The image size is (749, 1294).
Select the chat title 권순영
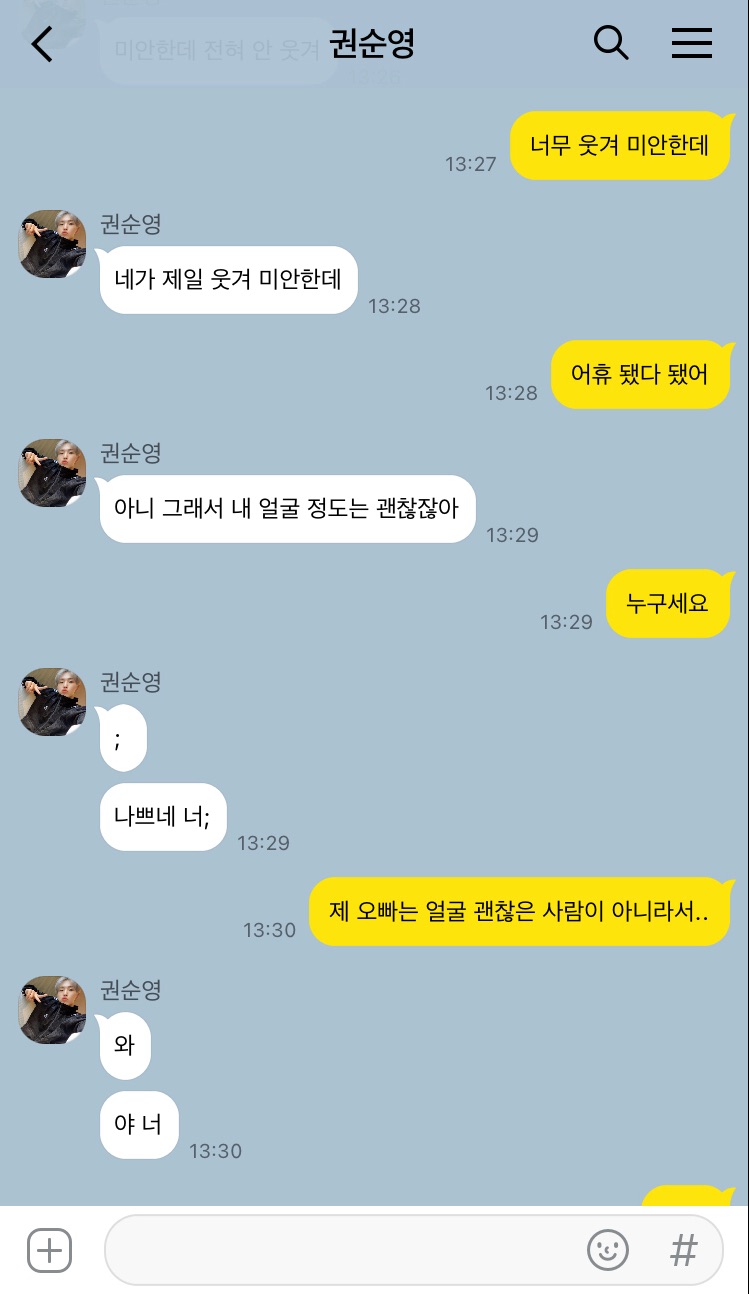(x=373, y=44)
